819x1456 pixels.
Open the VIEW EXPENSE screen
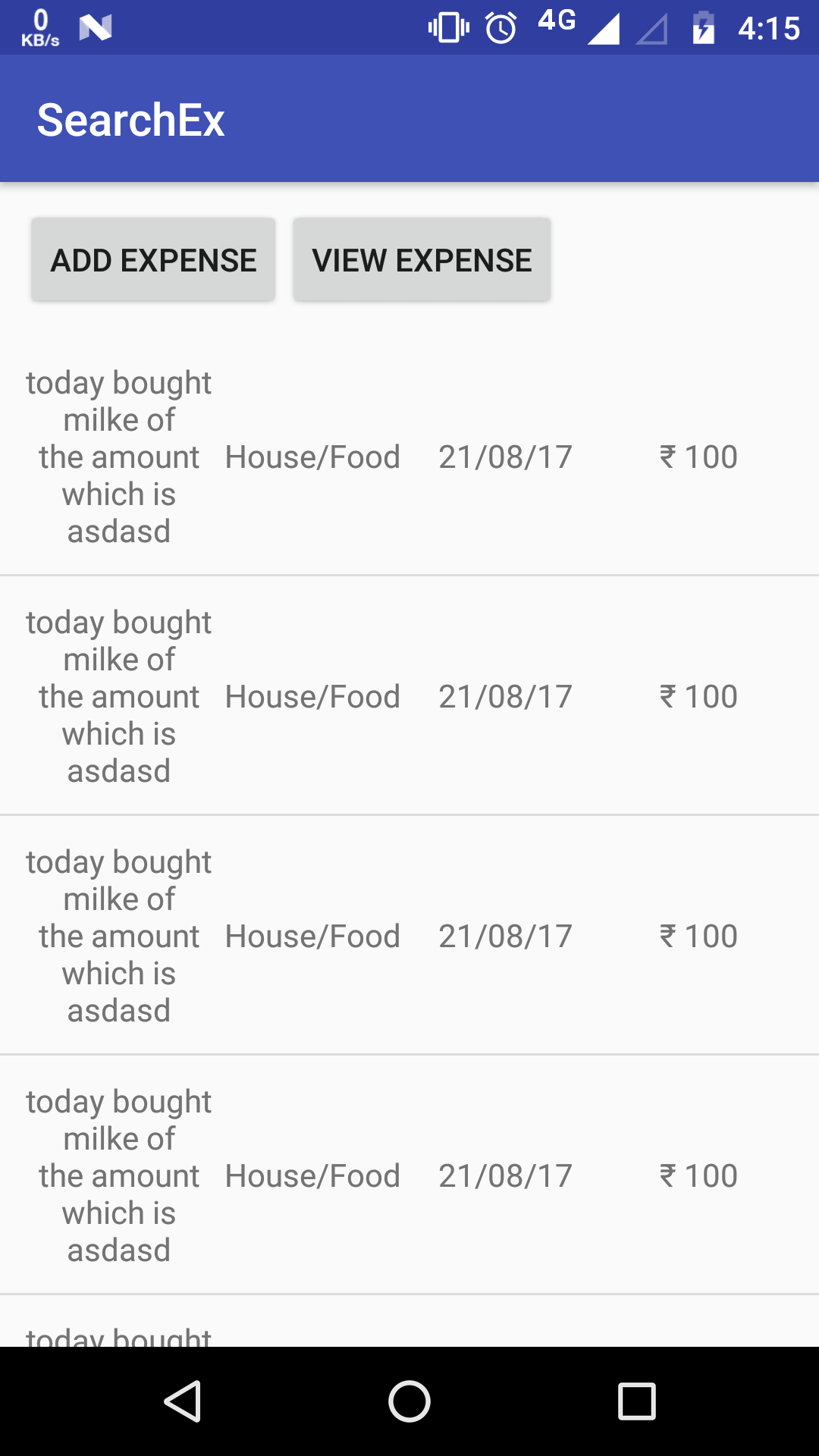point(422,260)
